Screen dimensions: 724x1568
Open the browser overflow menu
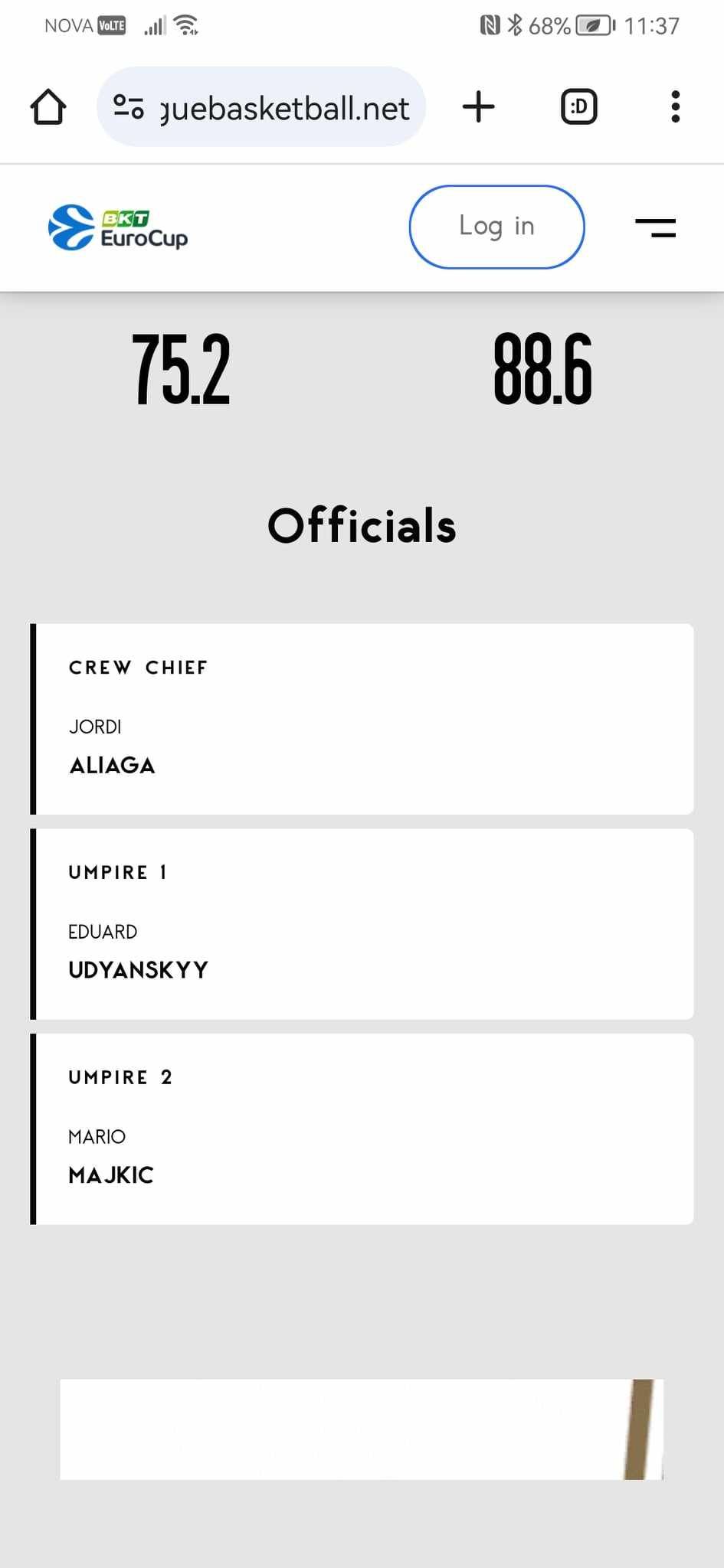coord(675,106)
